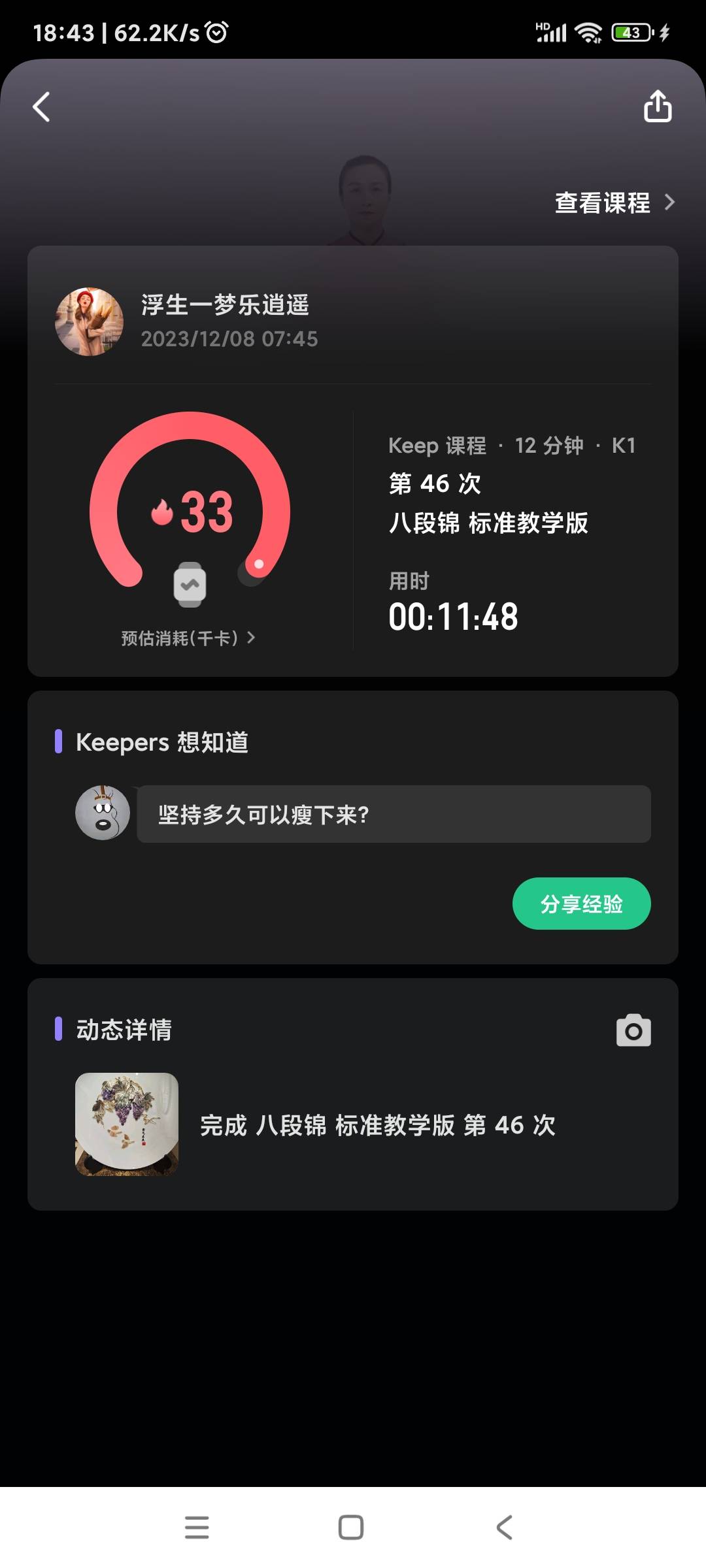Tap the Keepers mascot avatar icon

[101, 813]
